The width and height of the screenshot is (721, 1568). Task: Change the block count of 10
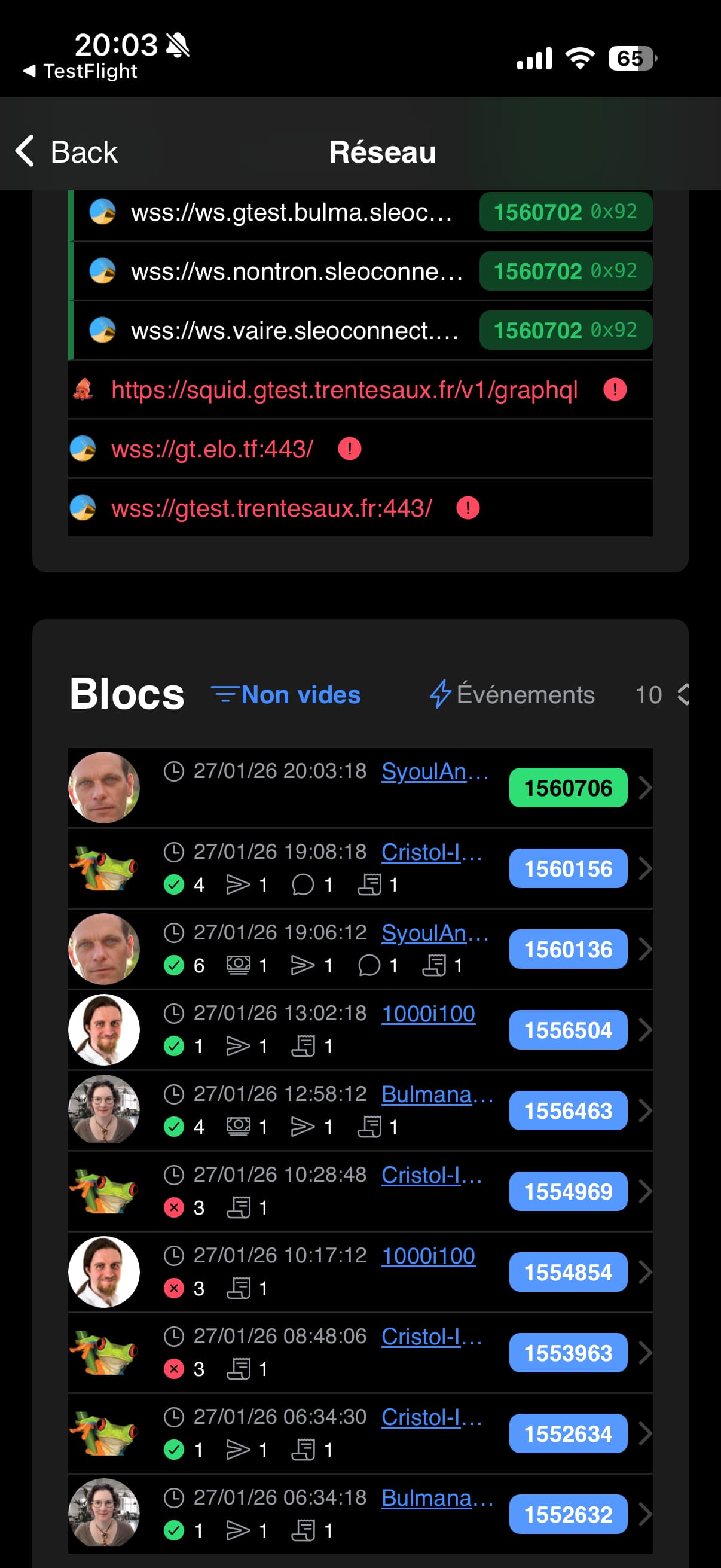pyautogui.click(x=661, y=694)
